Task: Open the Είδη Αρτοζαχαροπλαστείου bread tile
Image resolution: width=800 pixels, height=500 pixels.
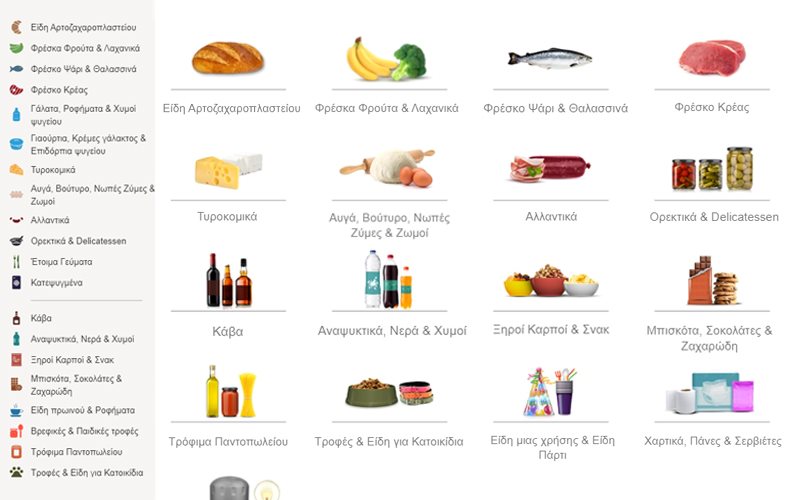Action: [x=228, y=60]
